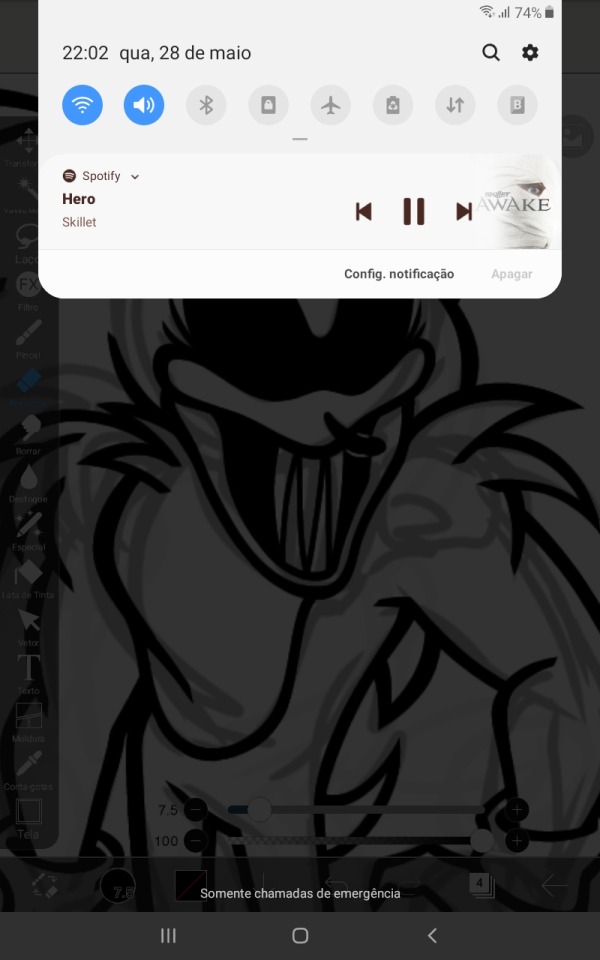The width and height of the screenshot is (600, 960).
Task: Enable power saving mode
Action: point(392,105)
